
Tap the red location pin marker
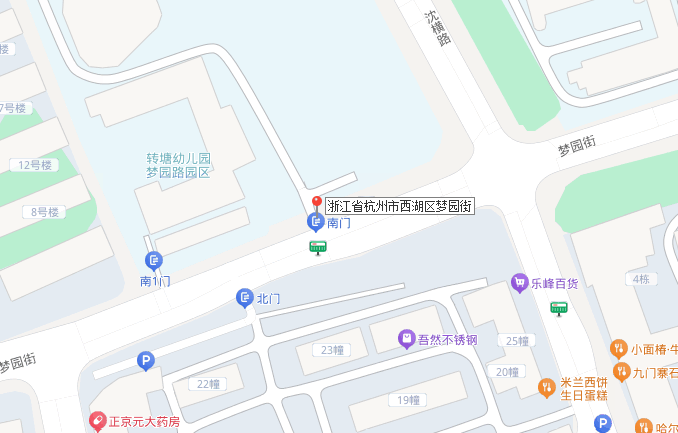317,203
